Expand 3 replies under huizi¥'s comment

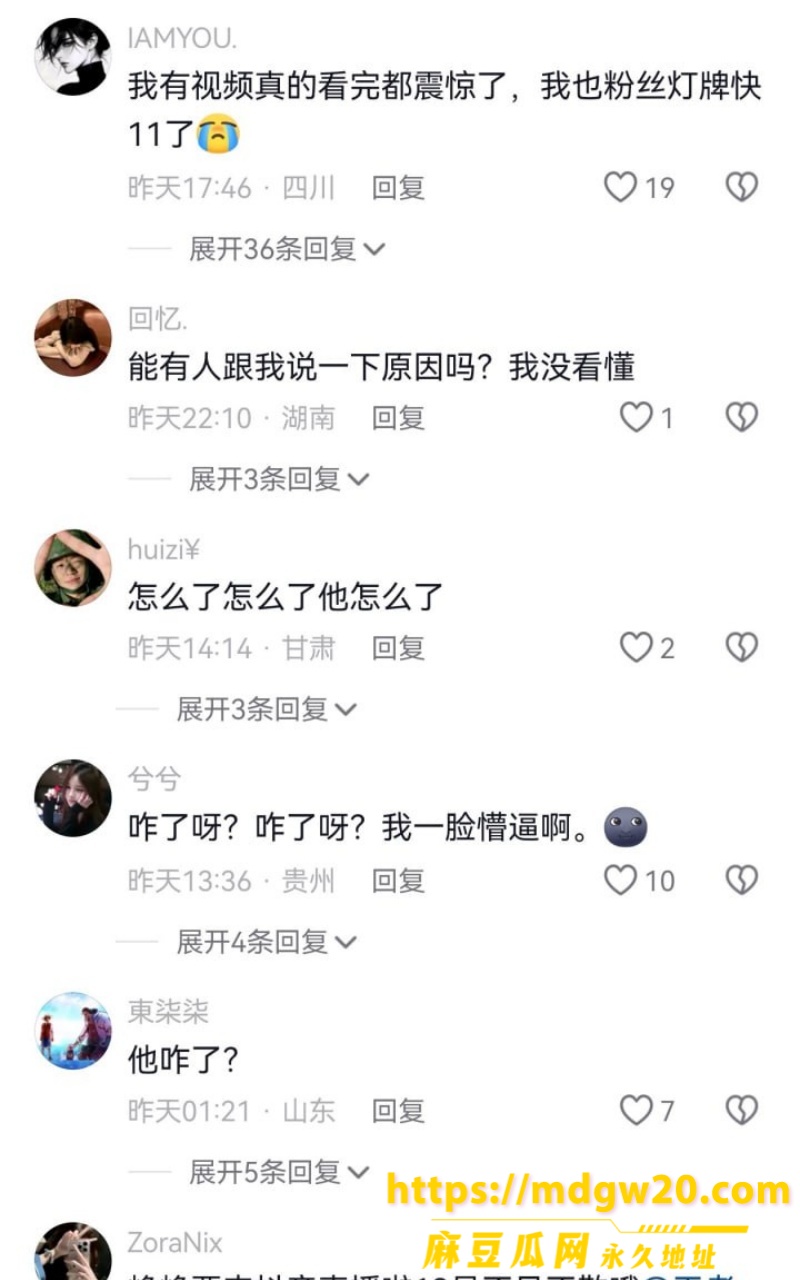click(266, 710)
